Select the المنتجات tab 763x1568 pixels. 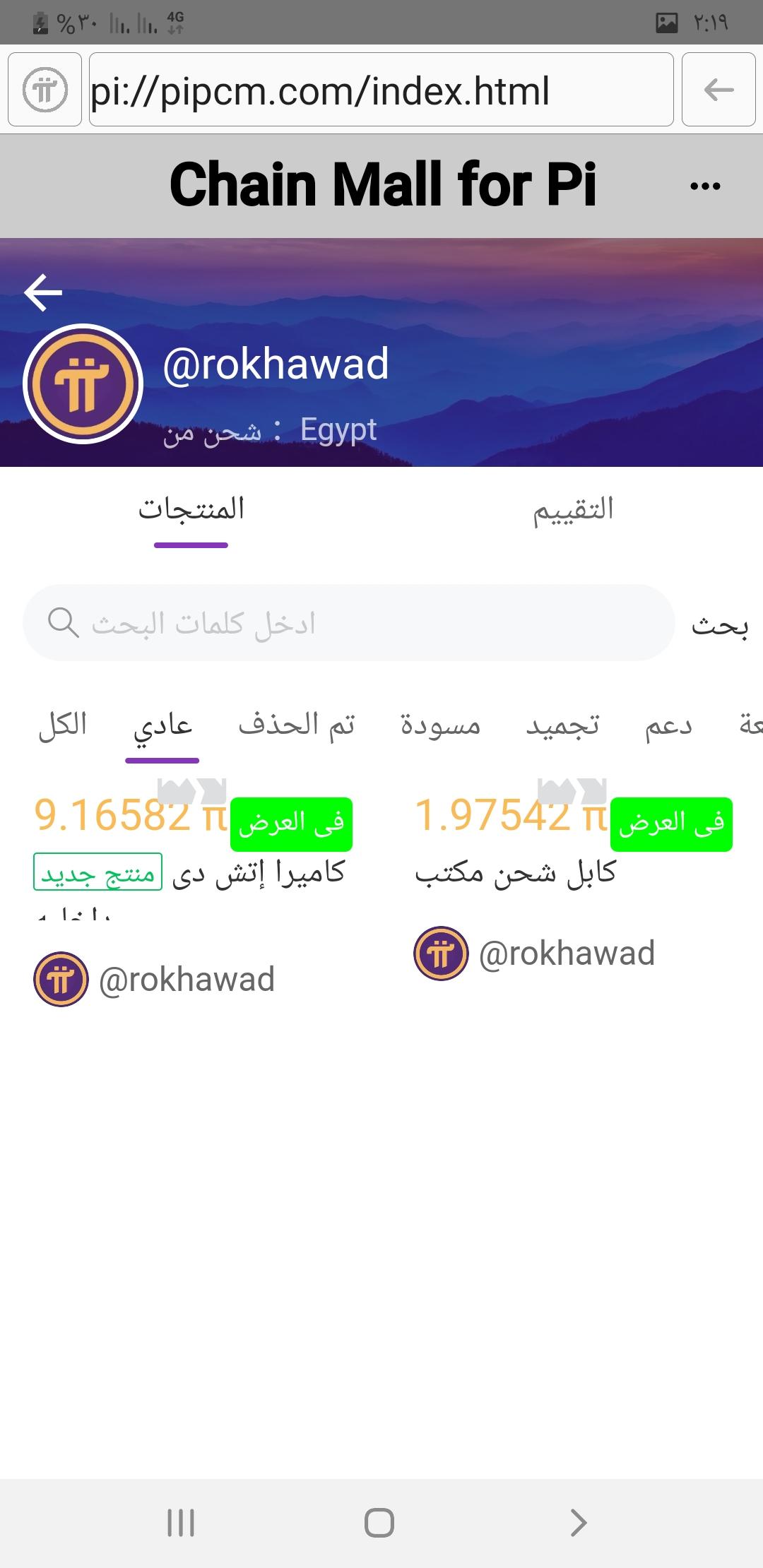[x=191, y=510]
